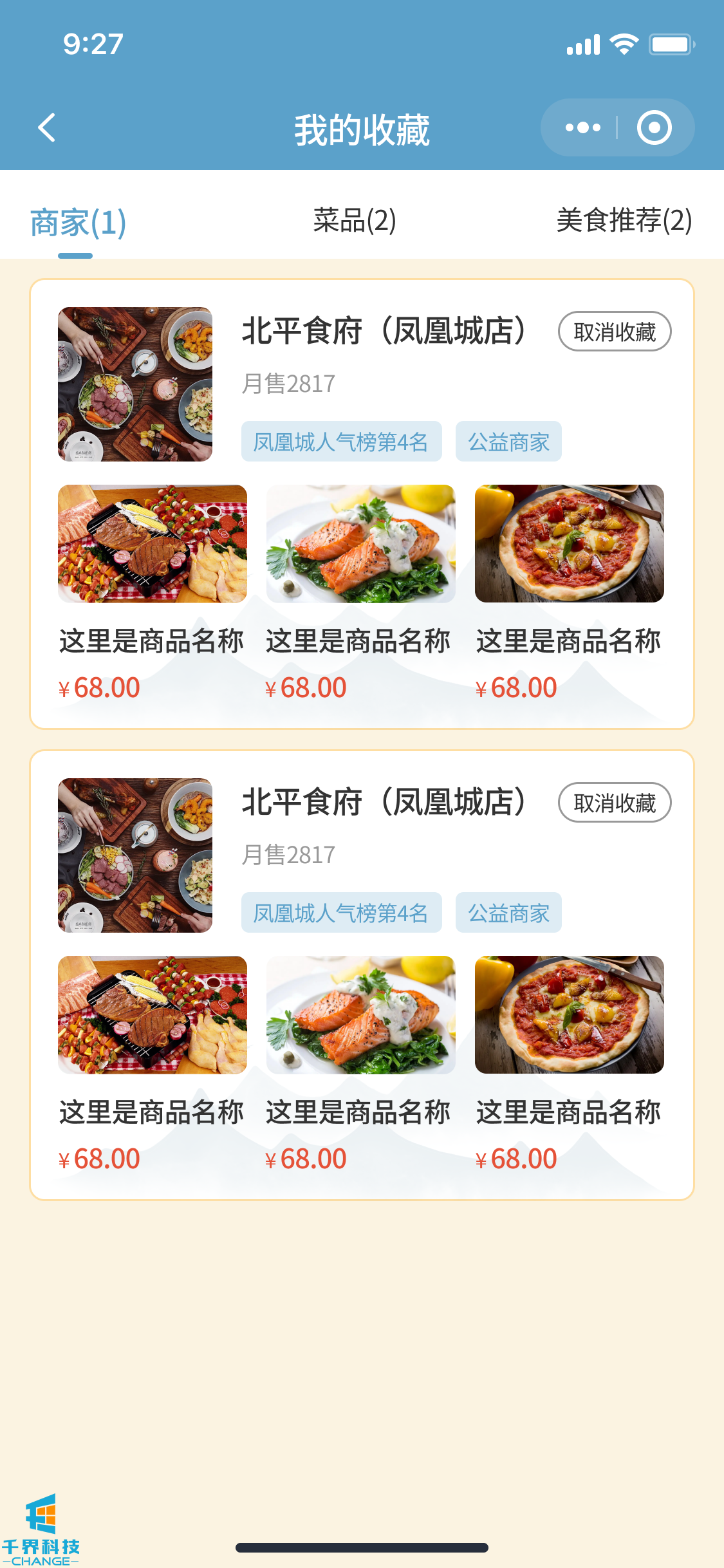The width and height of the screenshot is (724, 1568).
Task: Open first 北平食府（凤凰城店） merchant photo
Action: click(135, 384)
